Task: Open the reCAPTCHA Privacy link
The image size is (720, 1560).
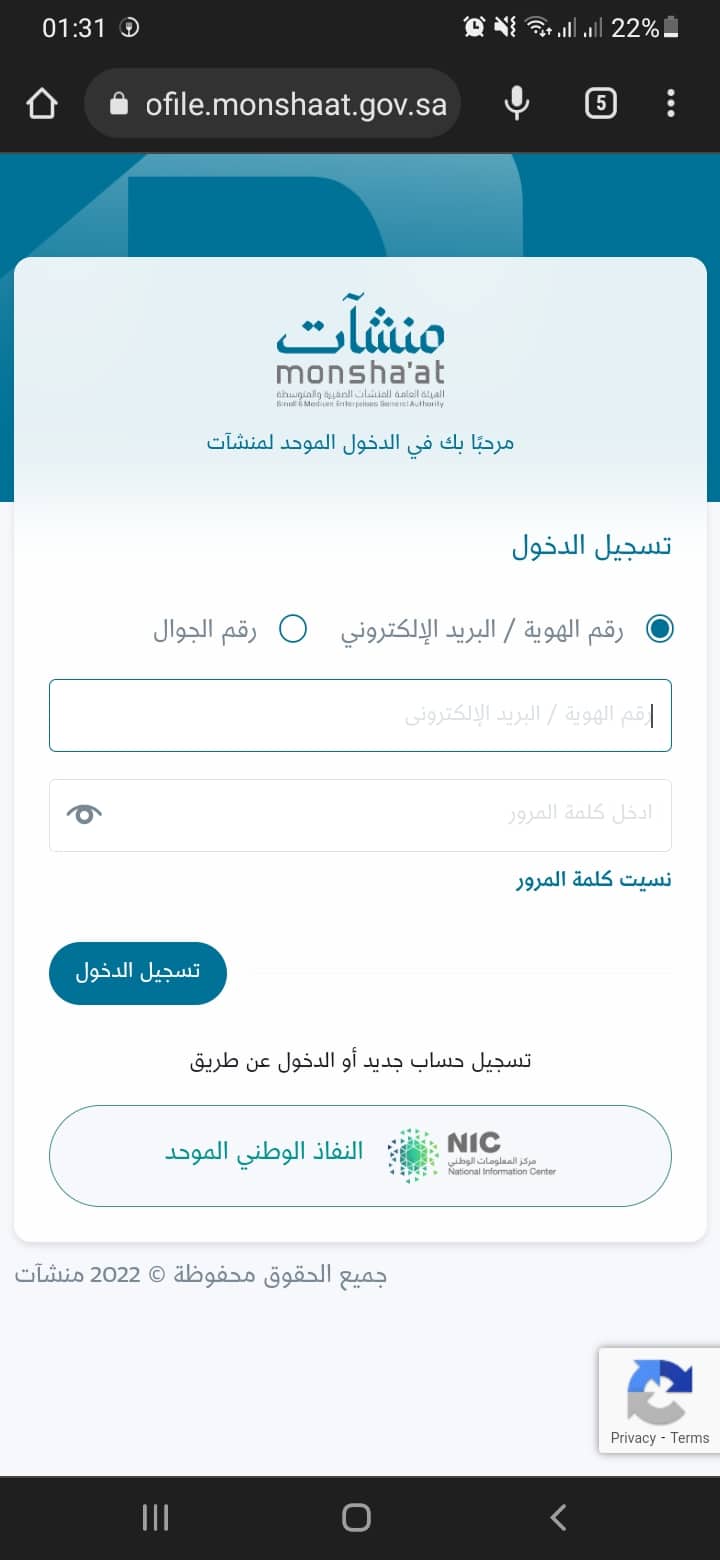Action: 633,1438
